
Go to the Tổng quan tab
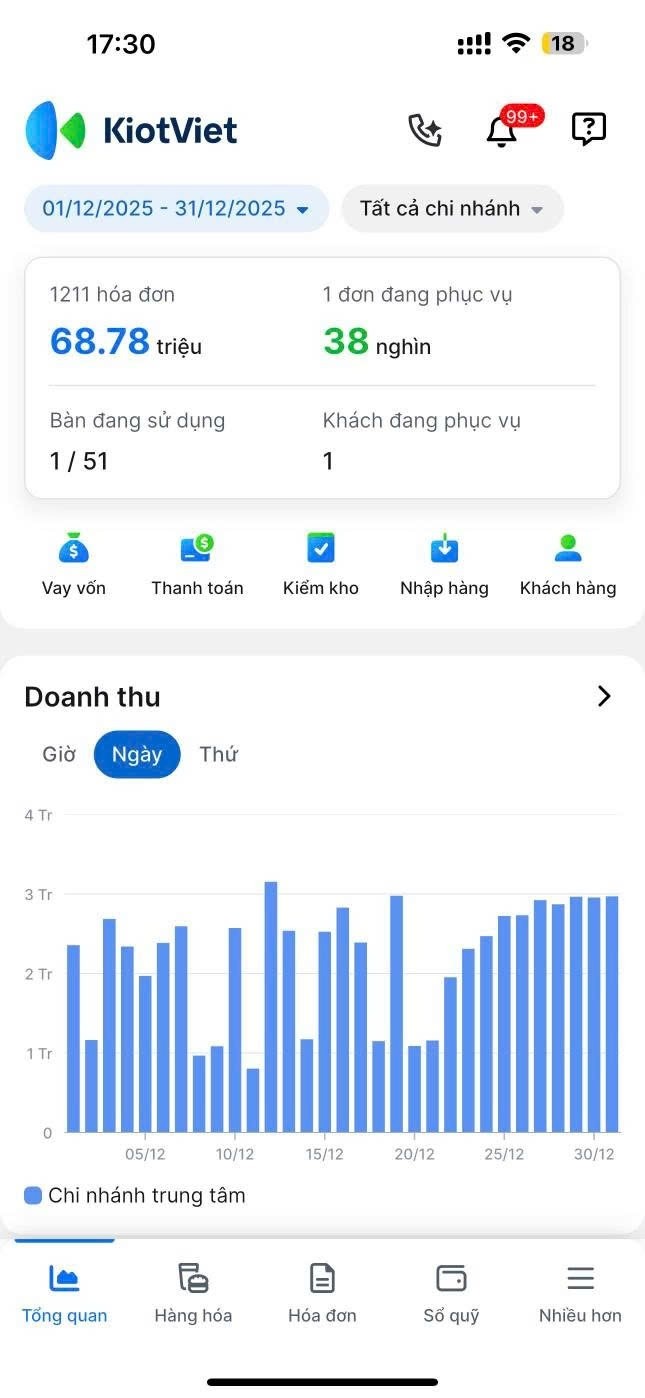pos(65,1293)
